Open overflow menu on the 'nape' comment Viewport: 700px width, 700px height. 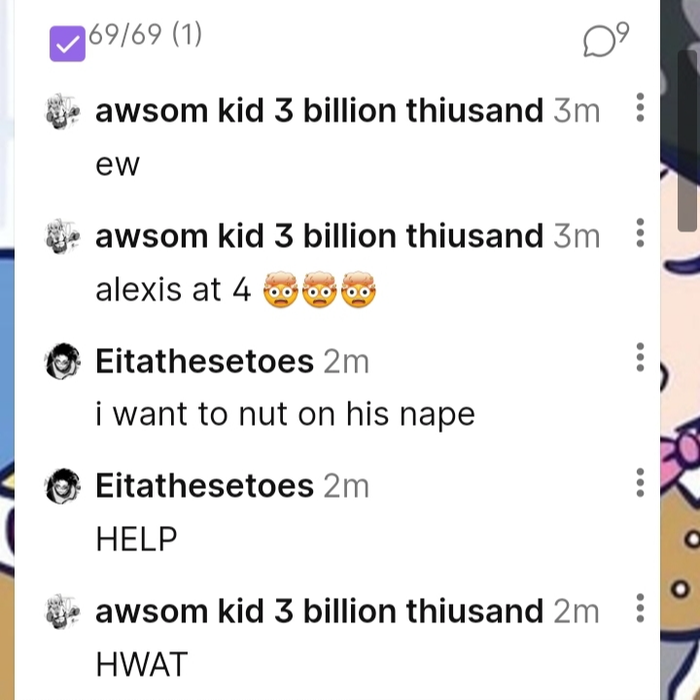coord(640,358)
